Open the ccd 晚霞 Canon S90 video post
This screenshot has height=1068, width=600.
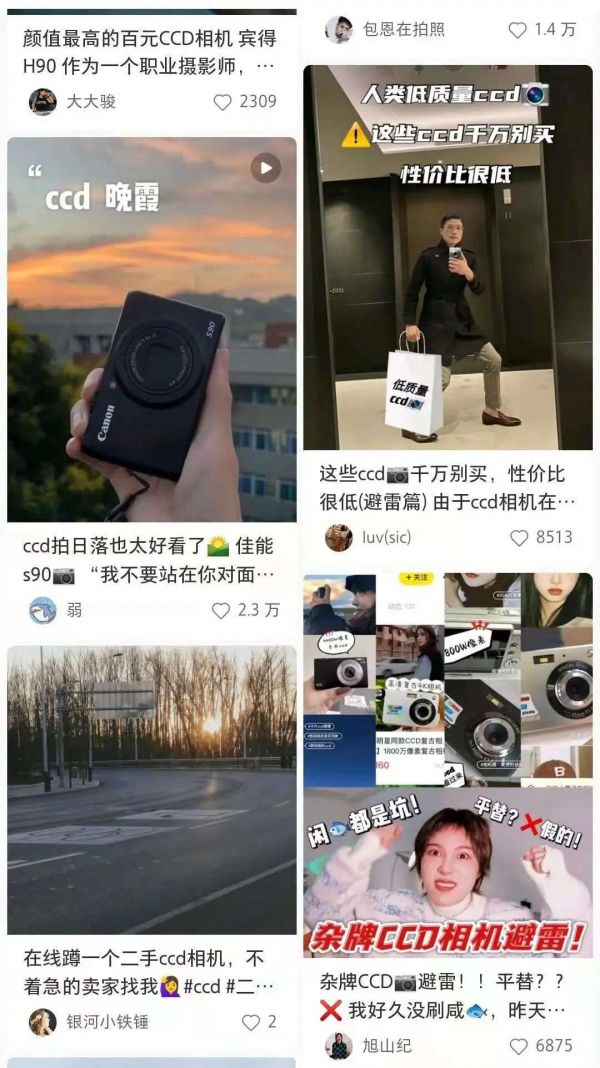152,329
